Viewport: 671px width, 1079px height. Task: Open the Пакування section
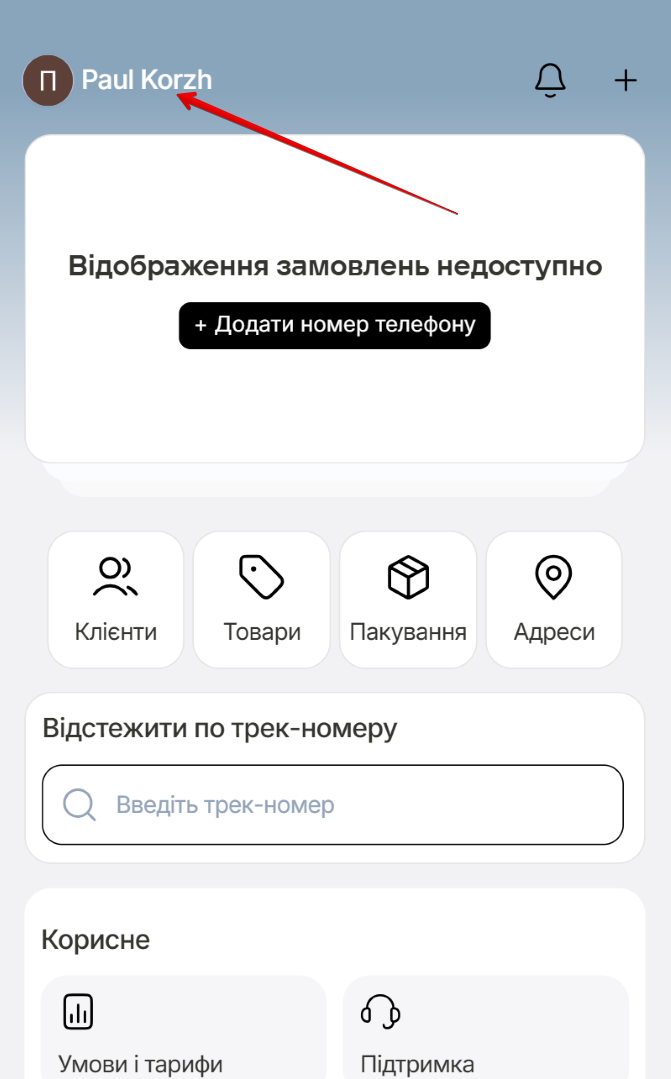pos(408,599)
